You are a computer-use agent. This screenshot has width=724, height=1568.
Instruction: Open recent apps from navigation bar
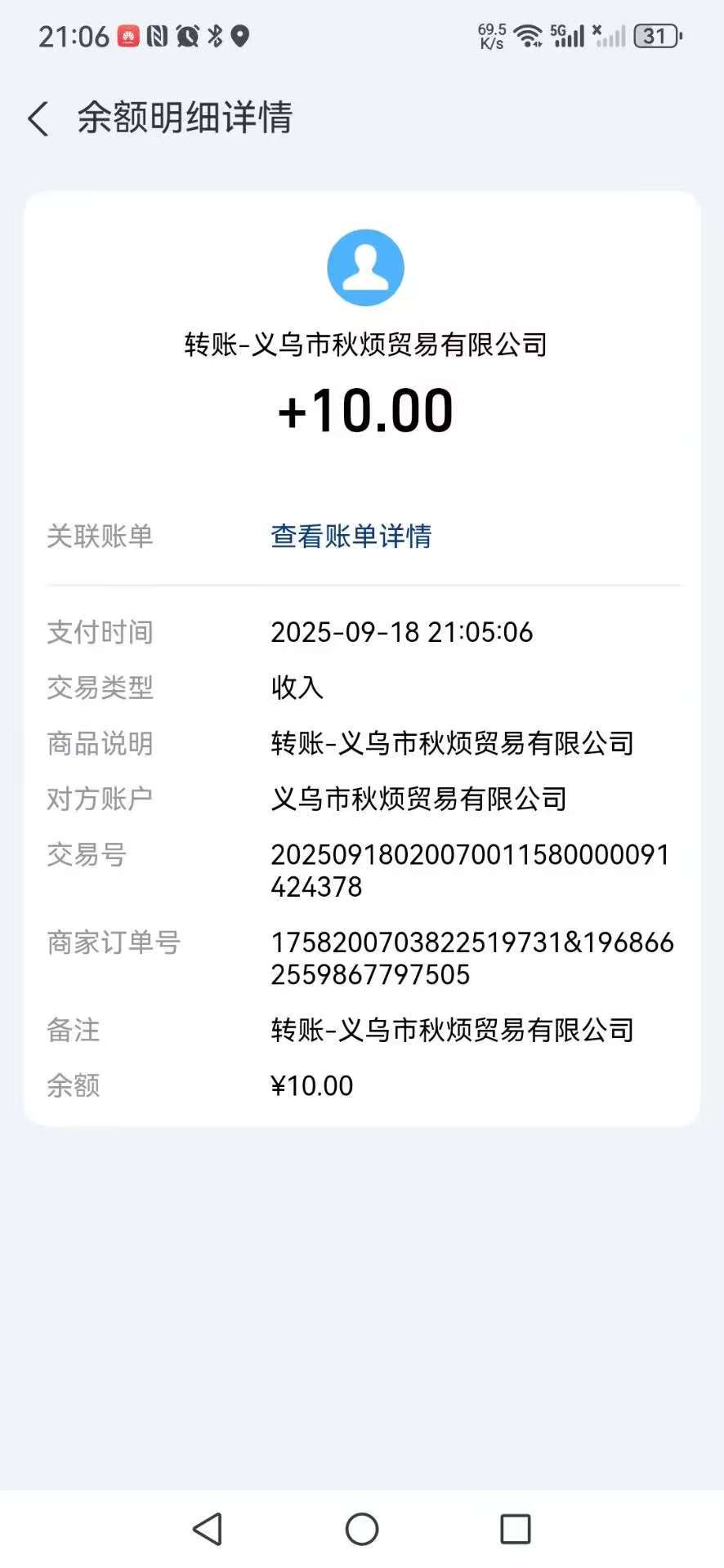(x=515, y=1529)
